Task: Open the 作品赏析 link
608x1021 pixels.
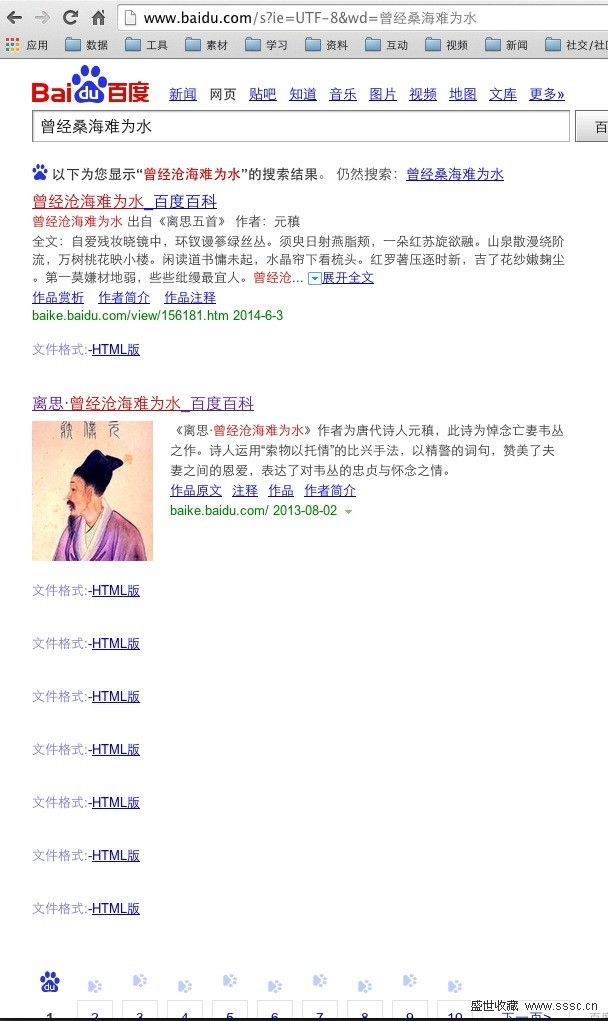Action: (x=58, y=297)
